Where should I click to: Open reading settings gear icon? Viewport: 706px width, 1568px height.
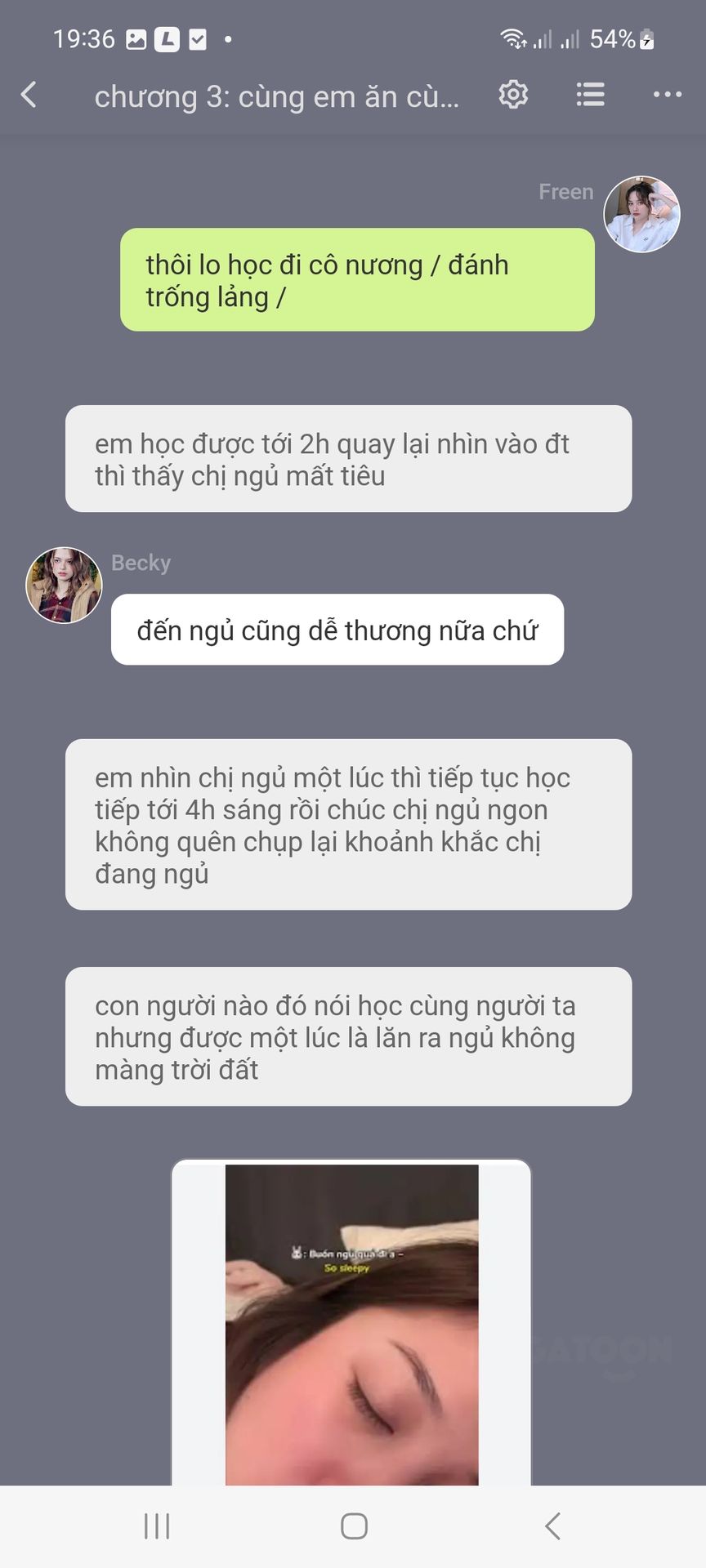(x=513, y=95)
